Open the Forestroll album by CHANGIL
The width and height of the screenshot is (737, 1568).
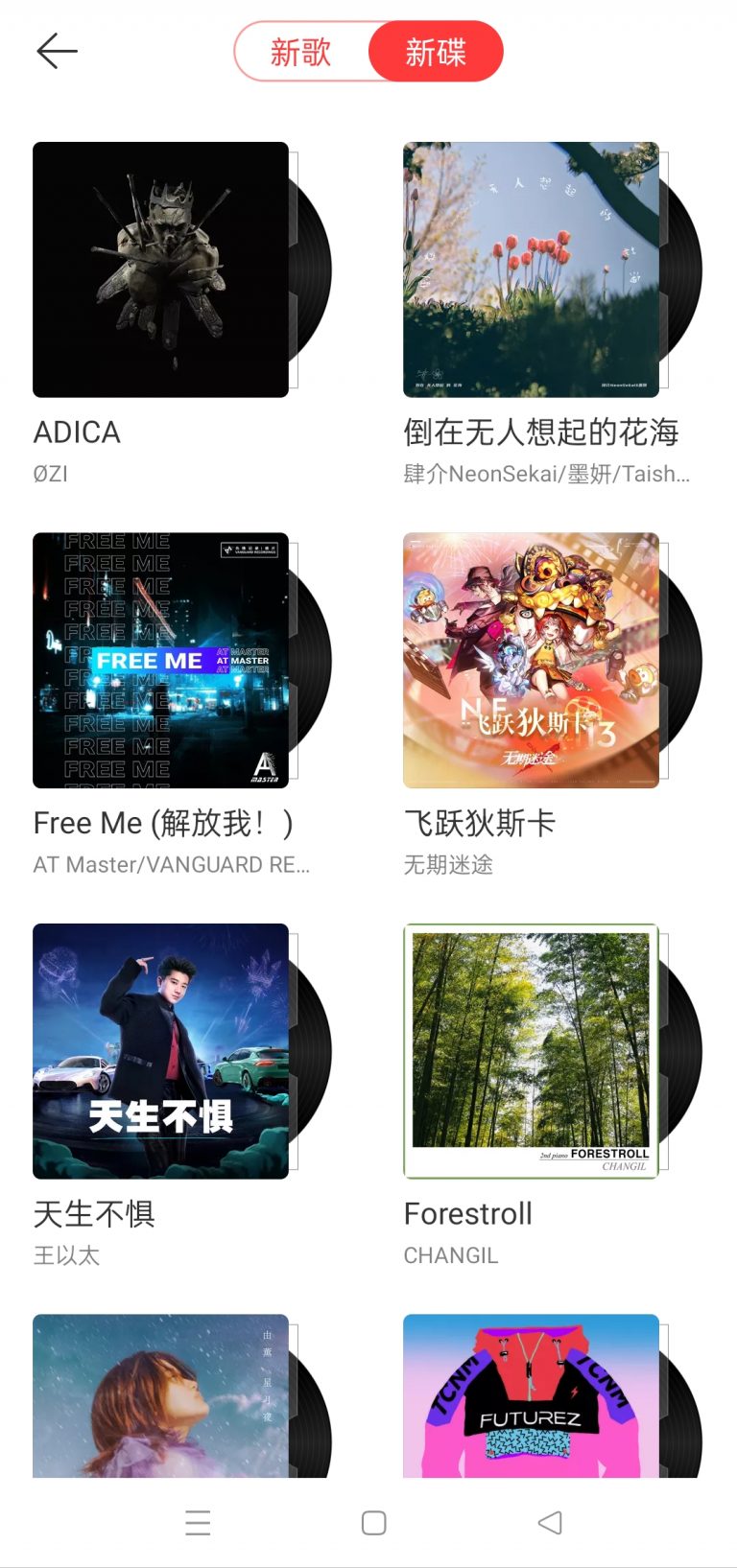click(x=531, y=1051)
